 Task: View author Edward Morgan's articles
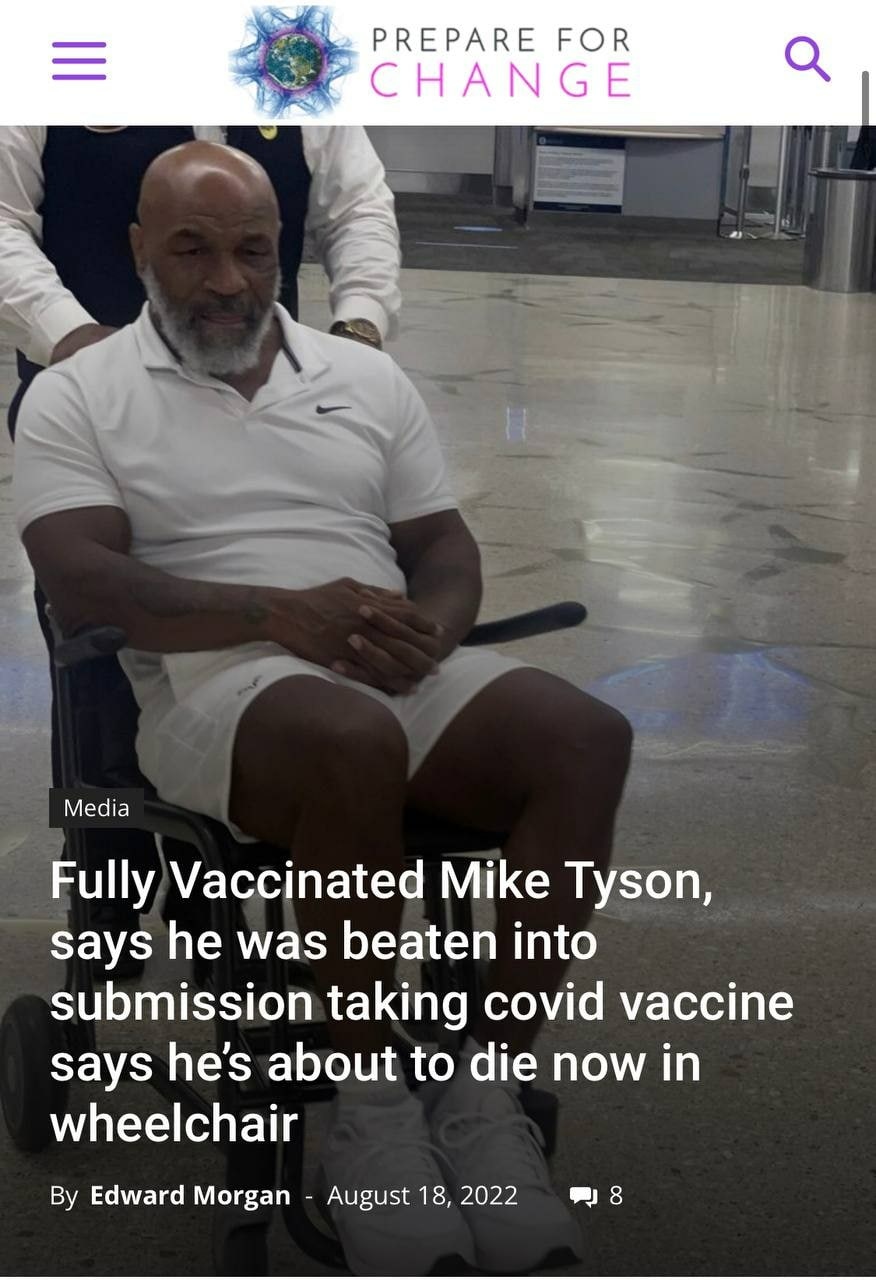click(x=190, y=1195)
